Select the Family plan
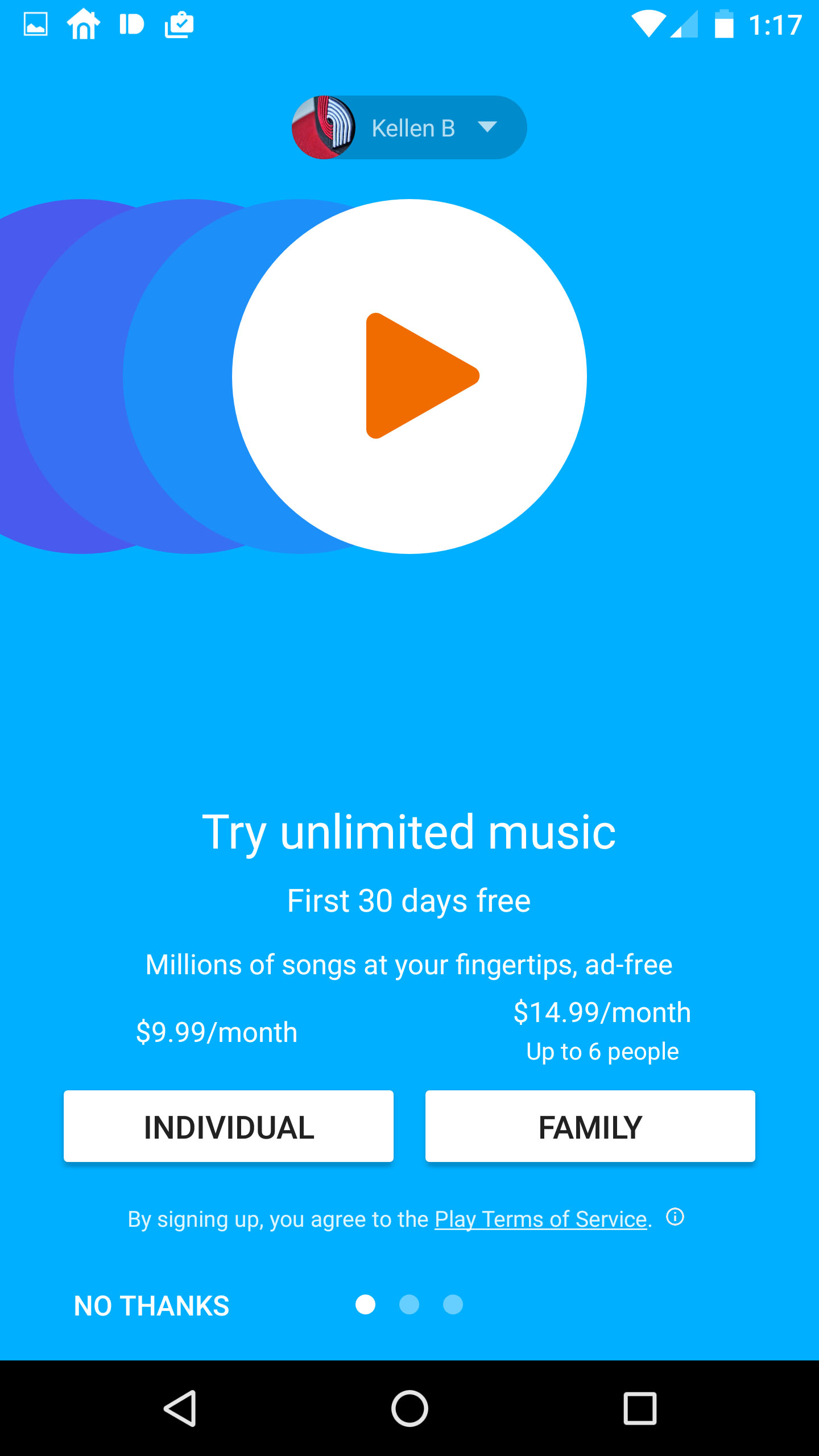Screen dimensions: 819x1456 (590, 1126)
